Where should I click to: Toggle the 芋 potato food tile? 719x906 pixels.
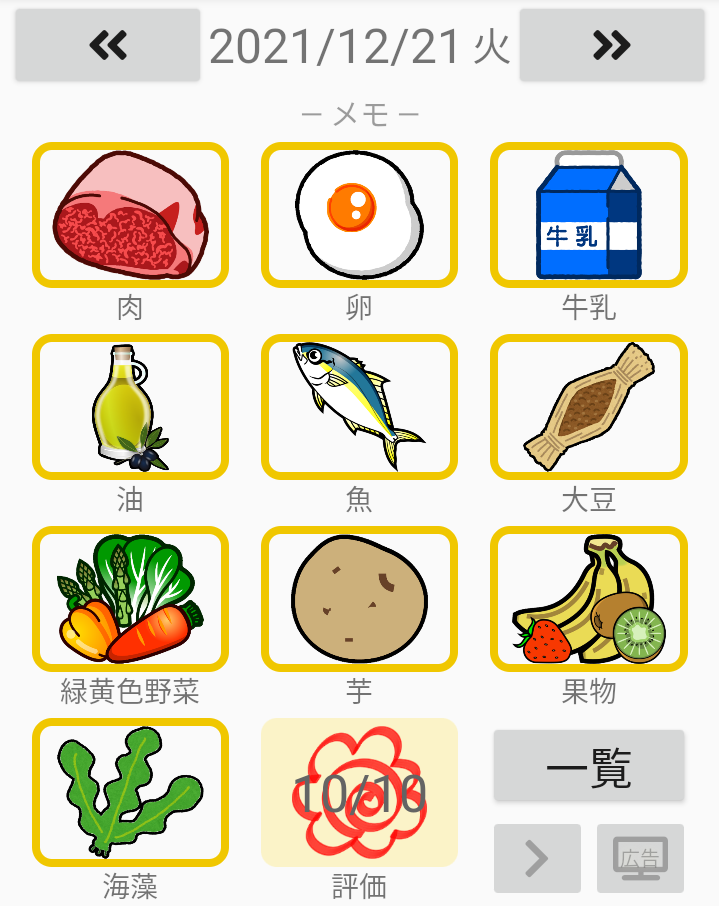tap(359, 599)
